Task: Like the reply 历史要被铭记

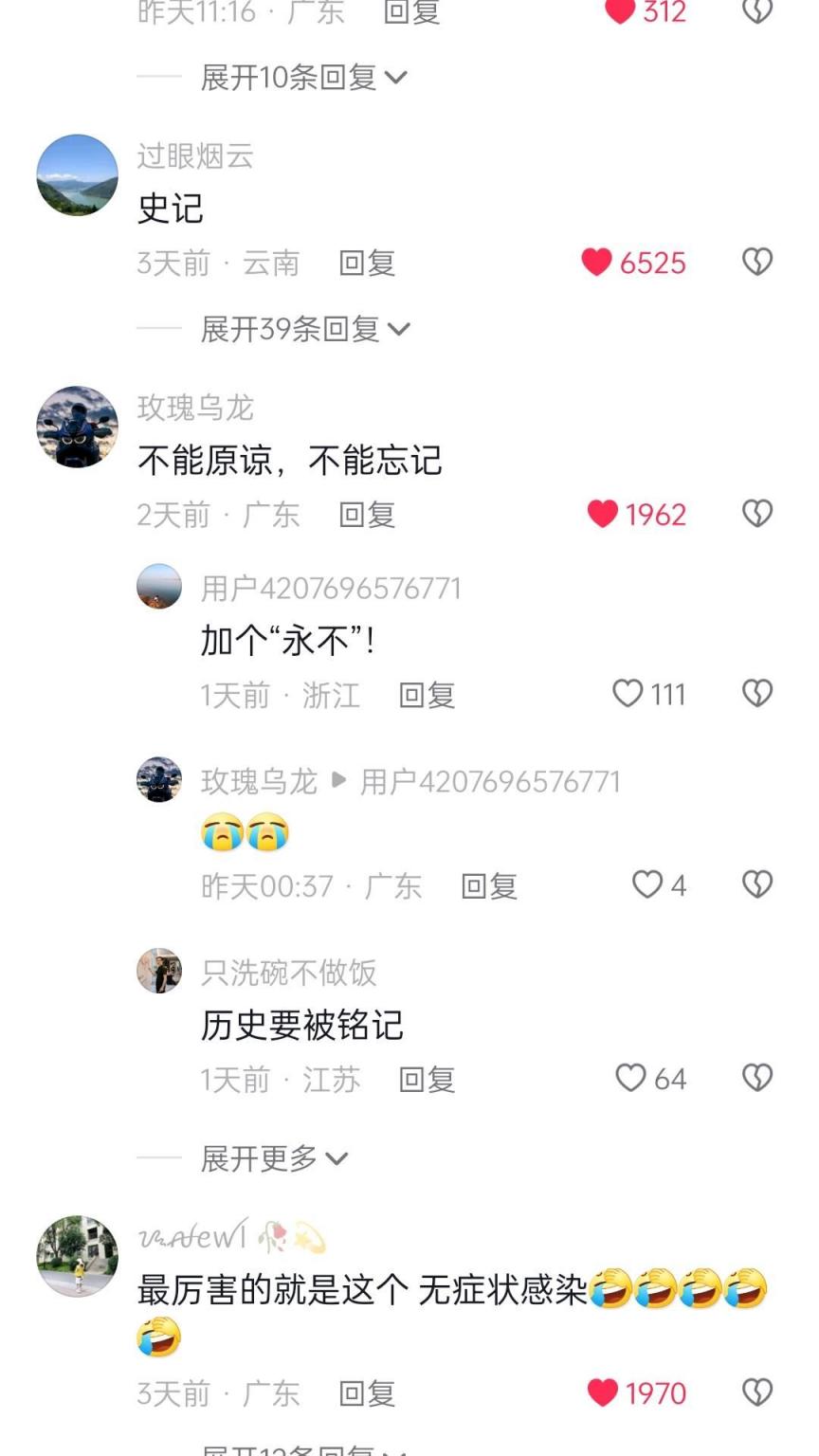Action: [x=630, y=1078]
